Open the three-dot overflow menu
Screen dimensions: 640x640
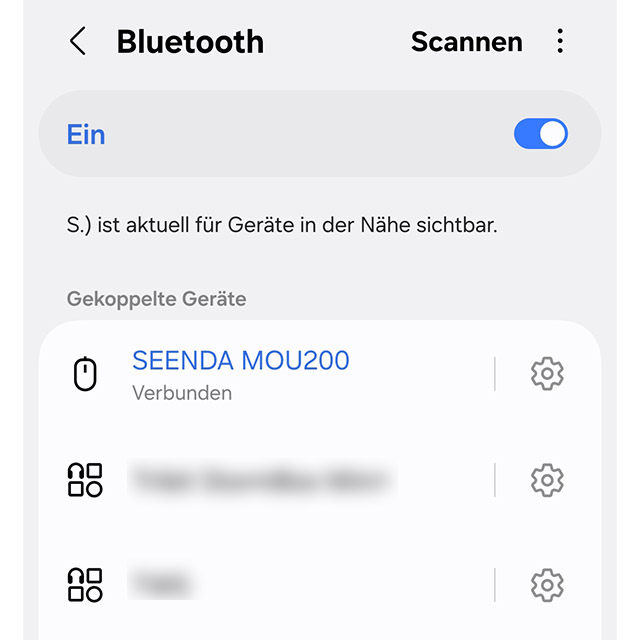560,41
